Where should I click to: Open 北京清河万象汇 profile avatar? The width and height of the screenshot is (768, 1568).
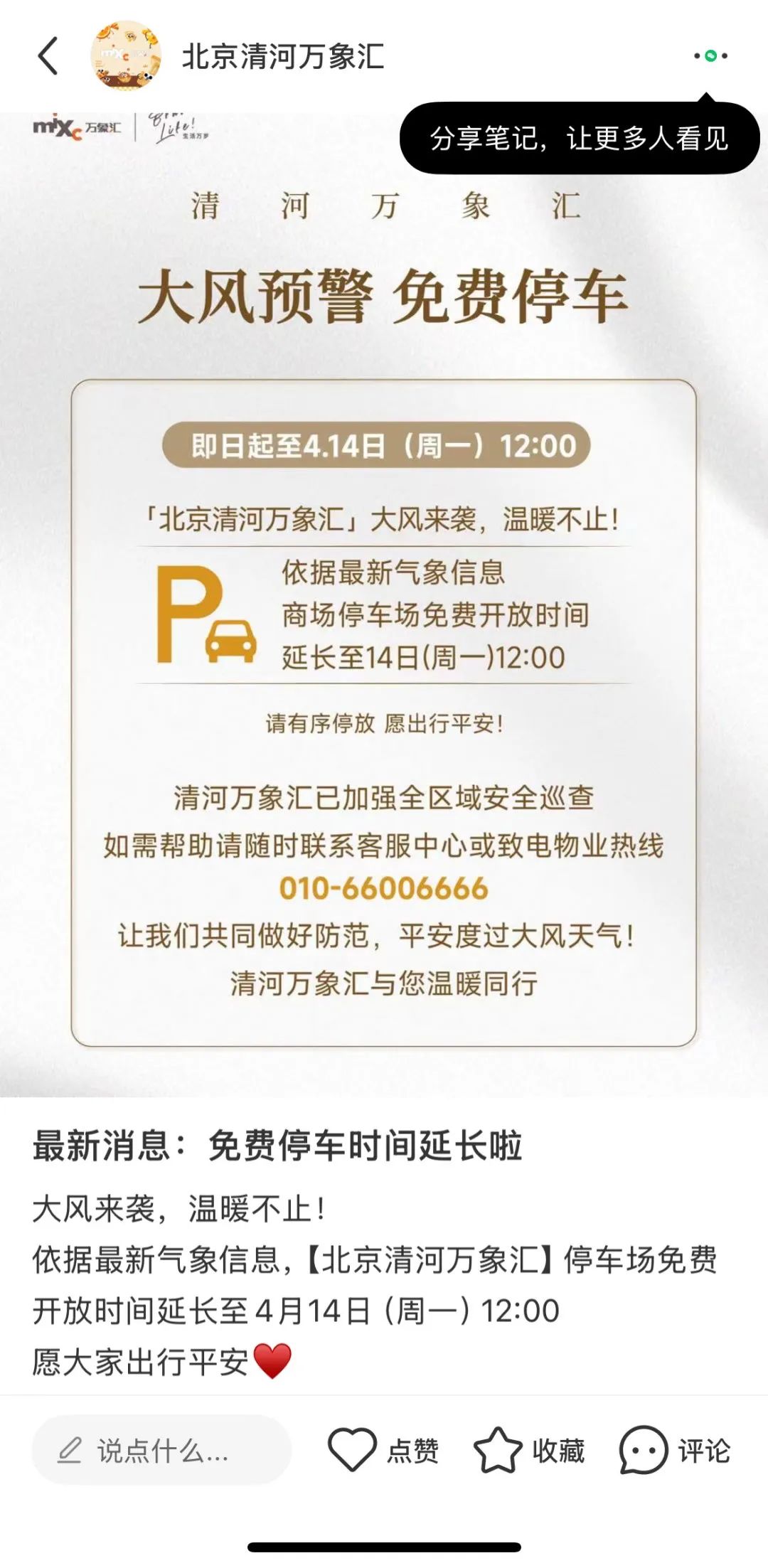(x=126, y=56)
